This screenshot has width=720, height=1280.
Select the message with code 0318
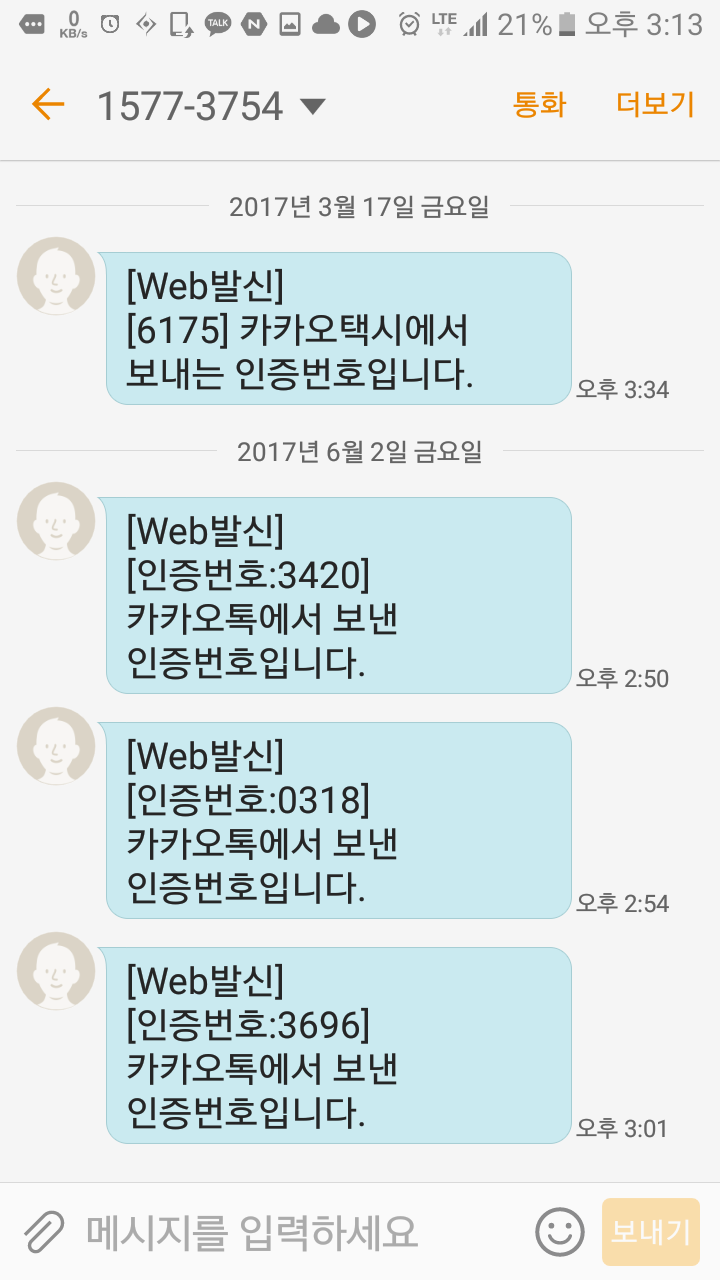pos(338,820)
